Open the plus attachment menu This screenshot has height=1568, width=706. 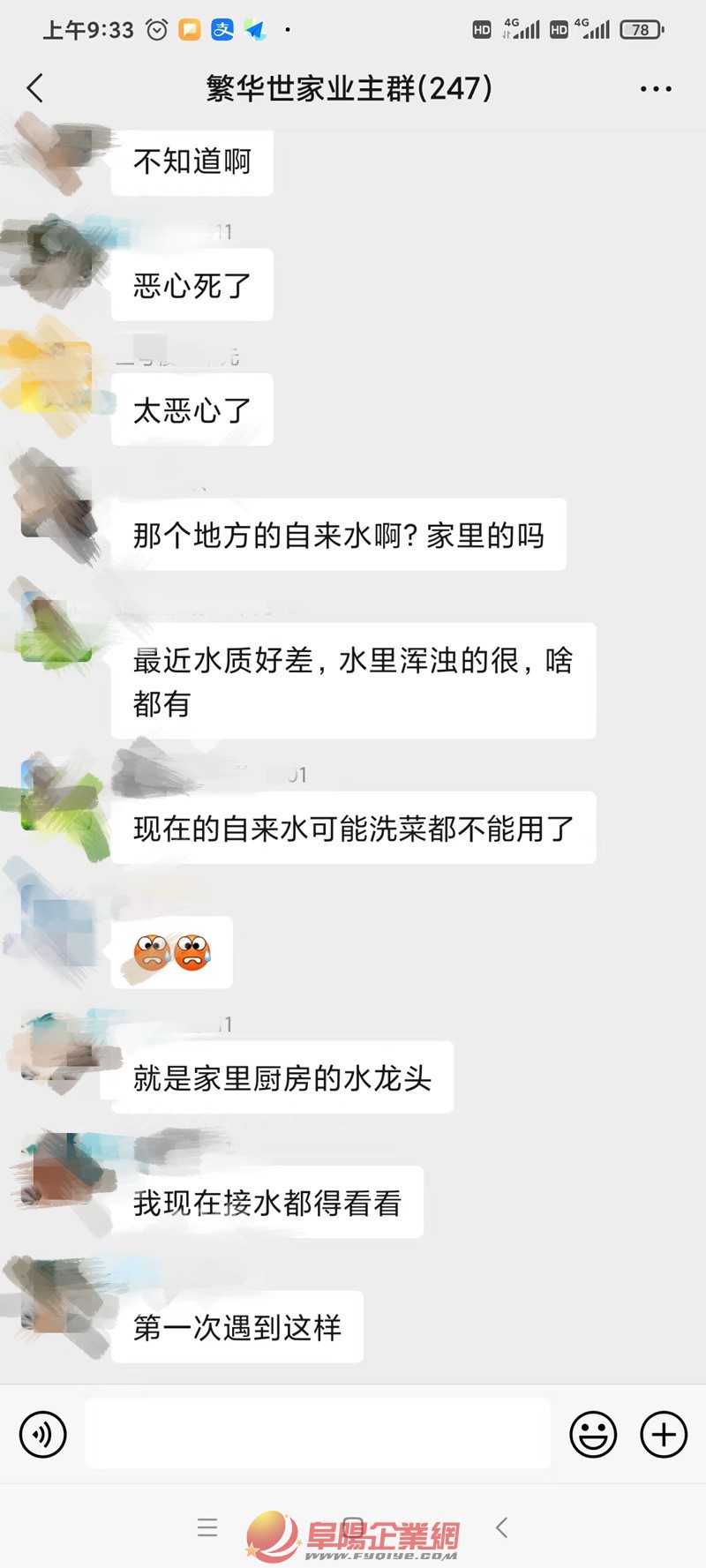pyautogui.click(x=664, y=1434)
